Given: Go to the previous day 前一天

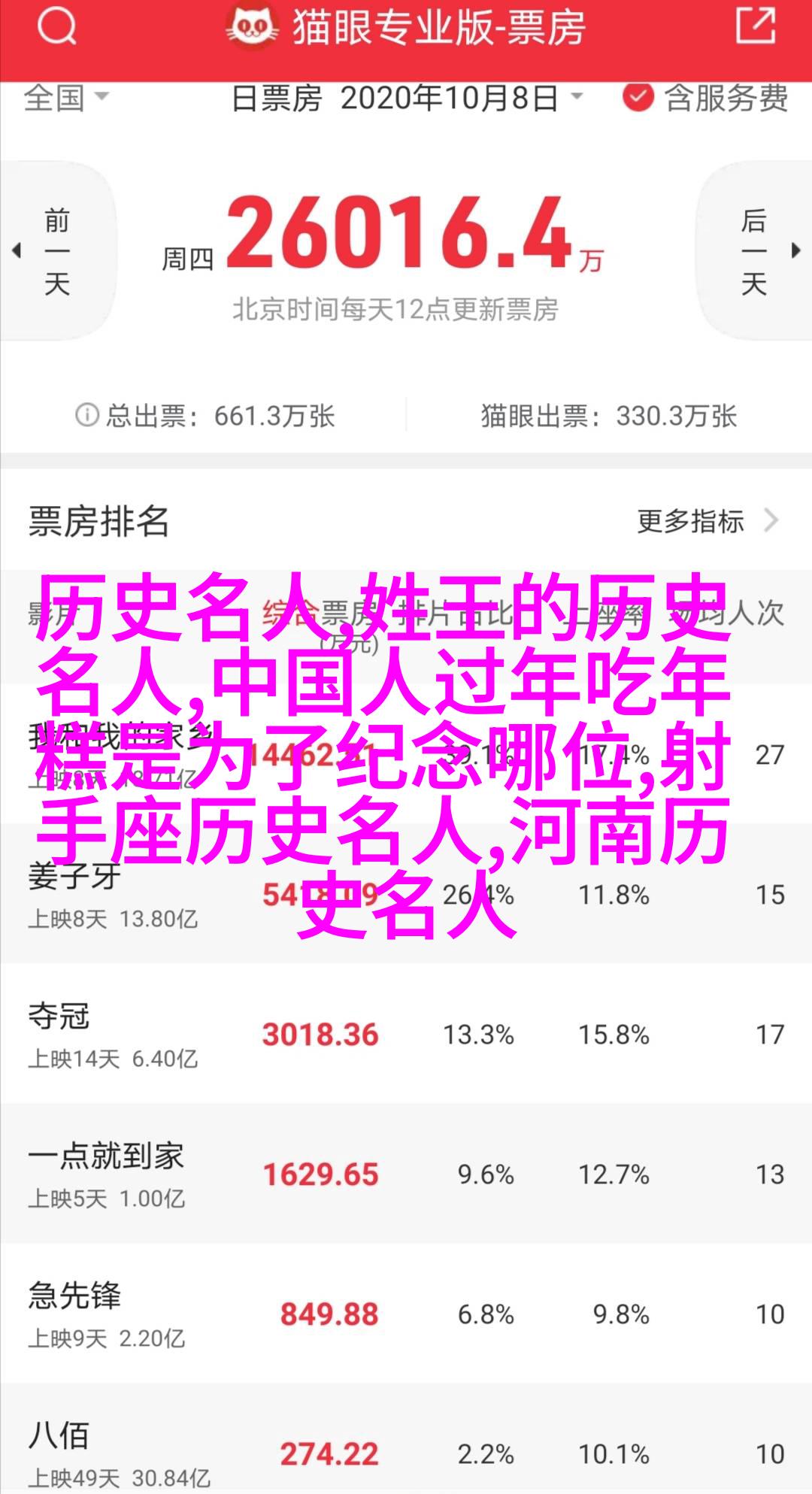Looking at the screenshot, I should pyautogui.click(x=56, y=252).
